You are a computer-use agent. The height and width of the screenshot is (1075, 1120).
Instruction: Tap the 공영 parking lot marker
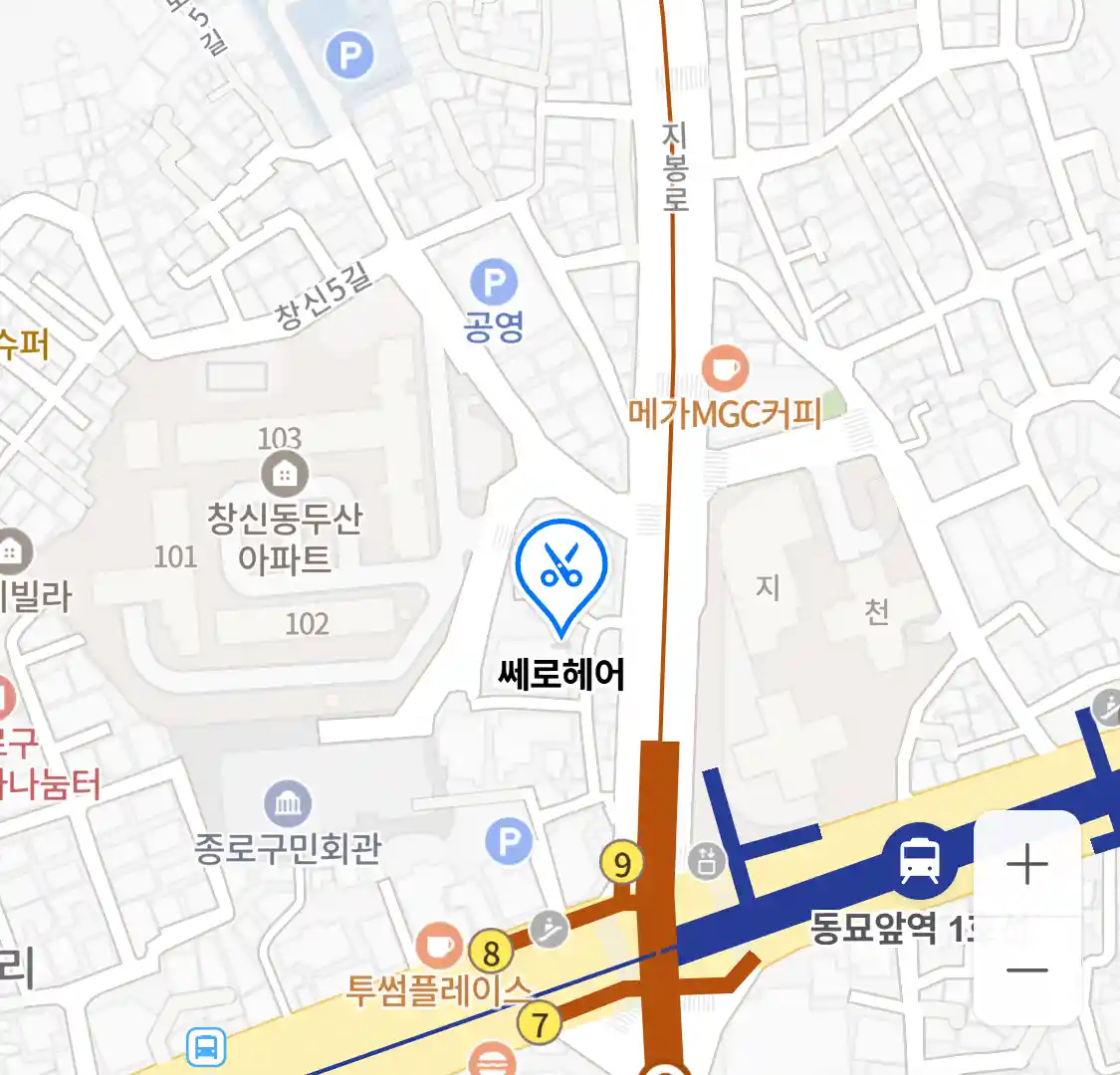click(x=494, y=283)
